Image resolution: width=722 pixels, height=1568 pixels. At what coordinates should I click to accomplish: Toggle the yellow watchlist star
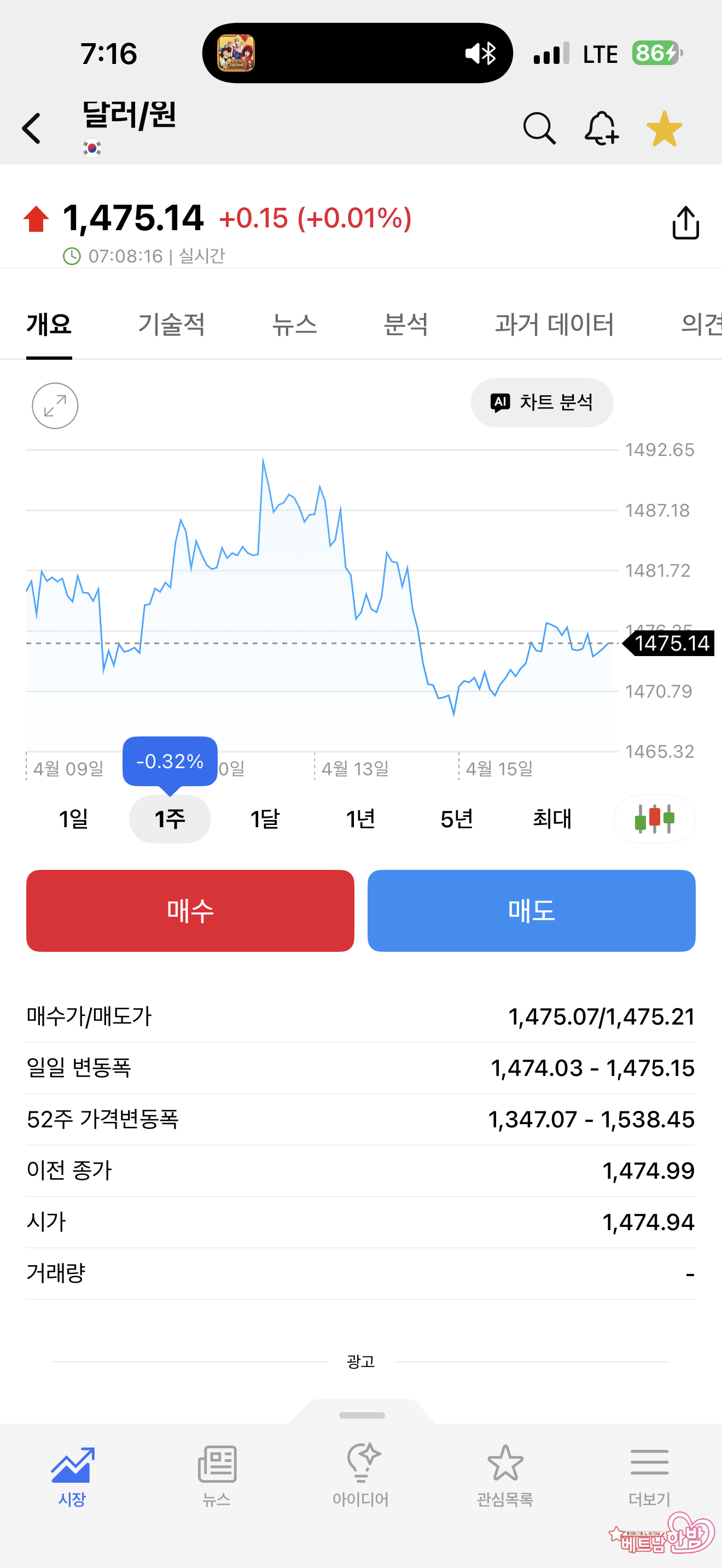(x=664, y=128)
